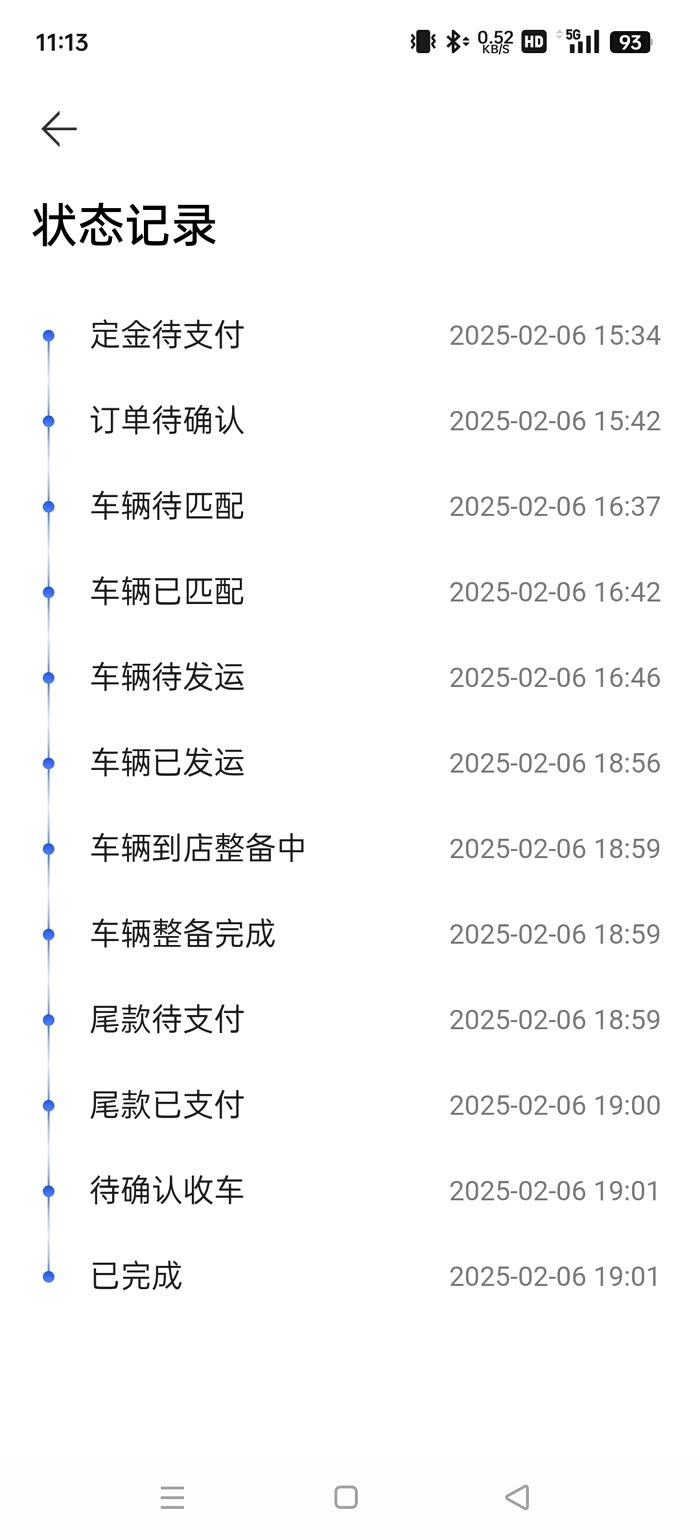Go back using the top-left arrow
This screenshot has width=700, height=1540.
point(59,129)
